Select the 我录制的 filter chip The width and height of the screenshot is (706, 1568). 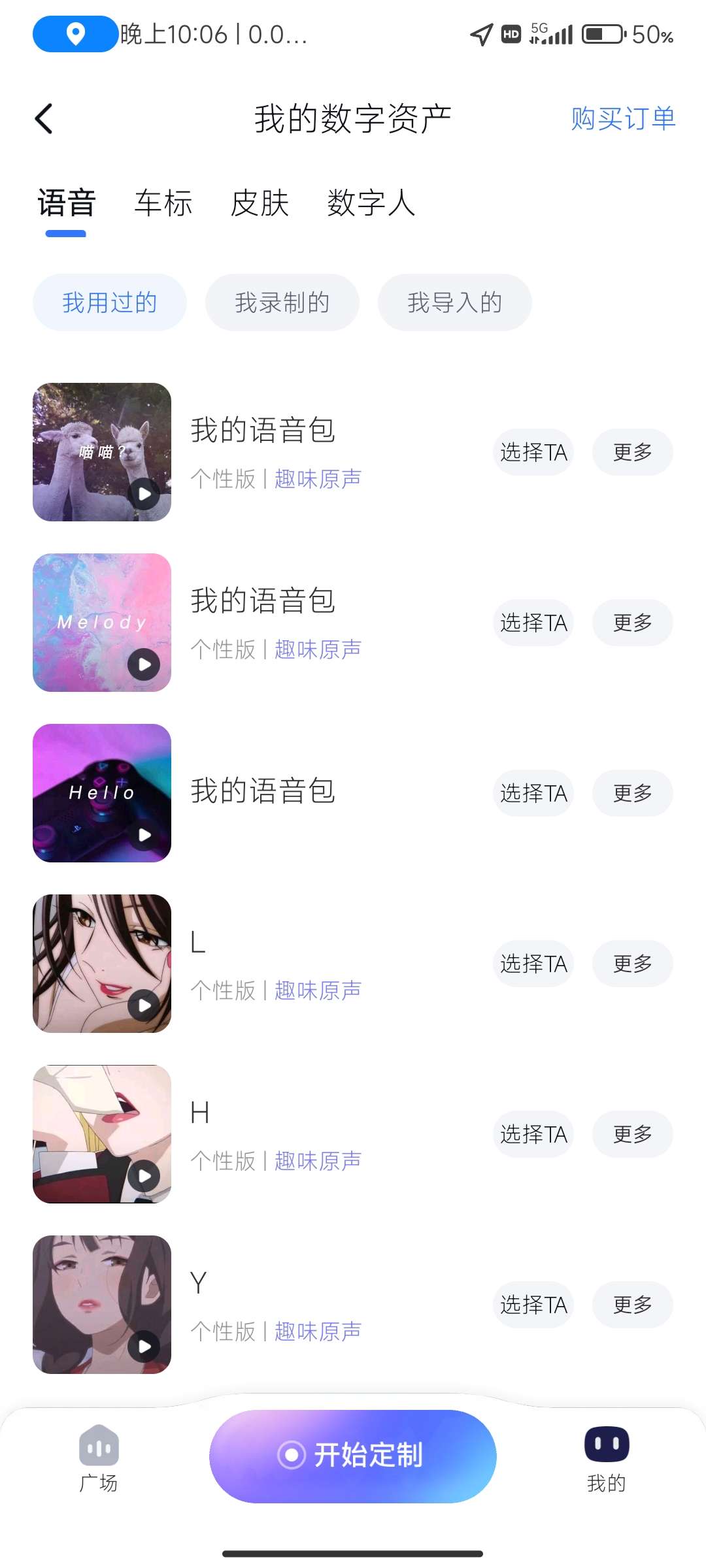(282, 302)
